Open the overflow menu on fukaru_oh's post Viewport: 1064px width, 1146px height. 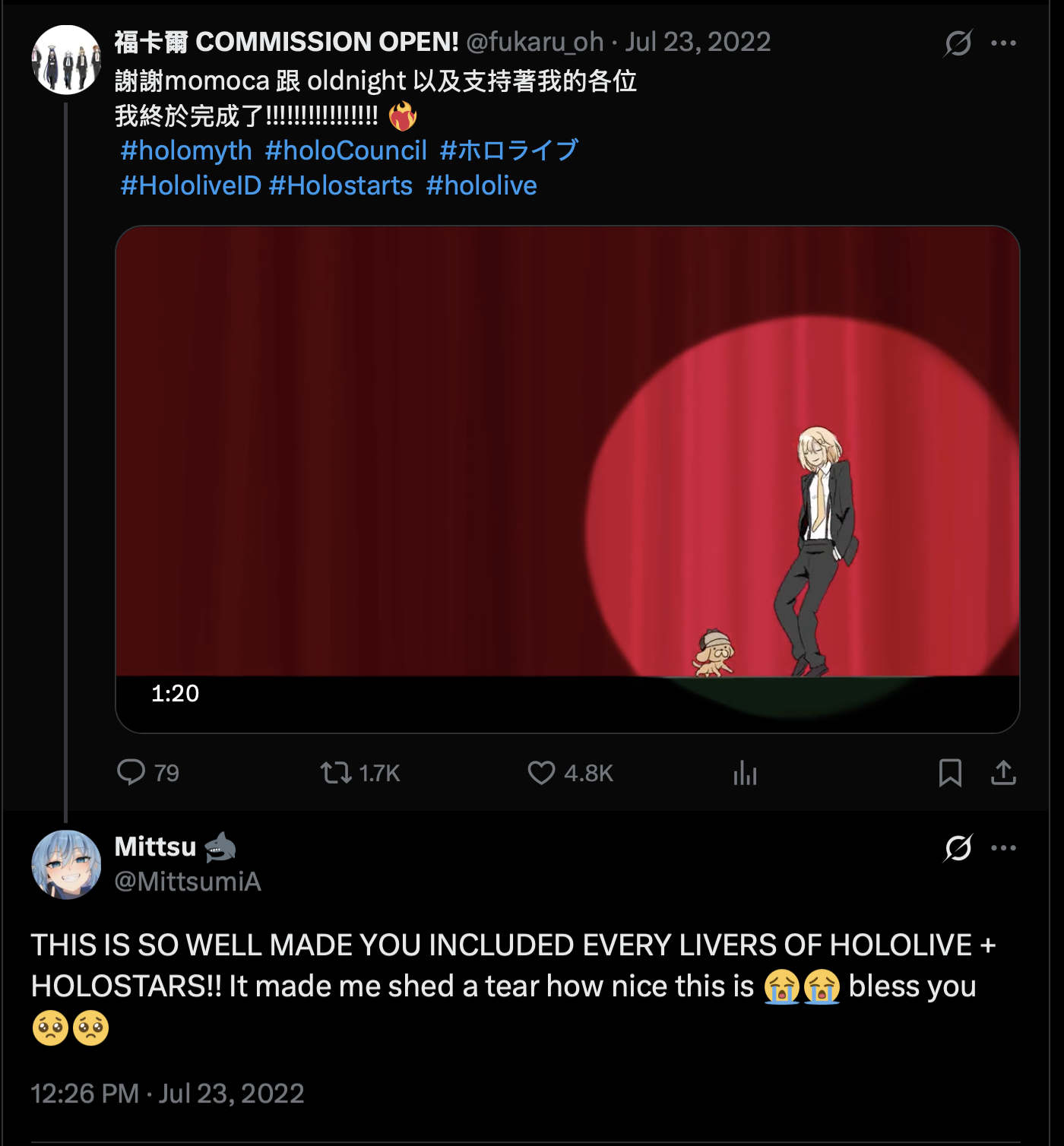(x=1003, y=43)
